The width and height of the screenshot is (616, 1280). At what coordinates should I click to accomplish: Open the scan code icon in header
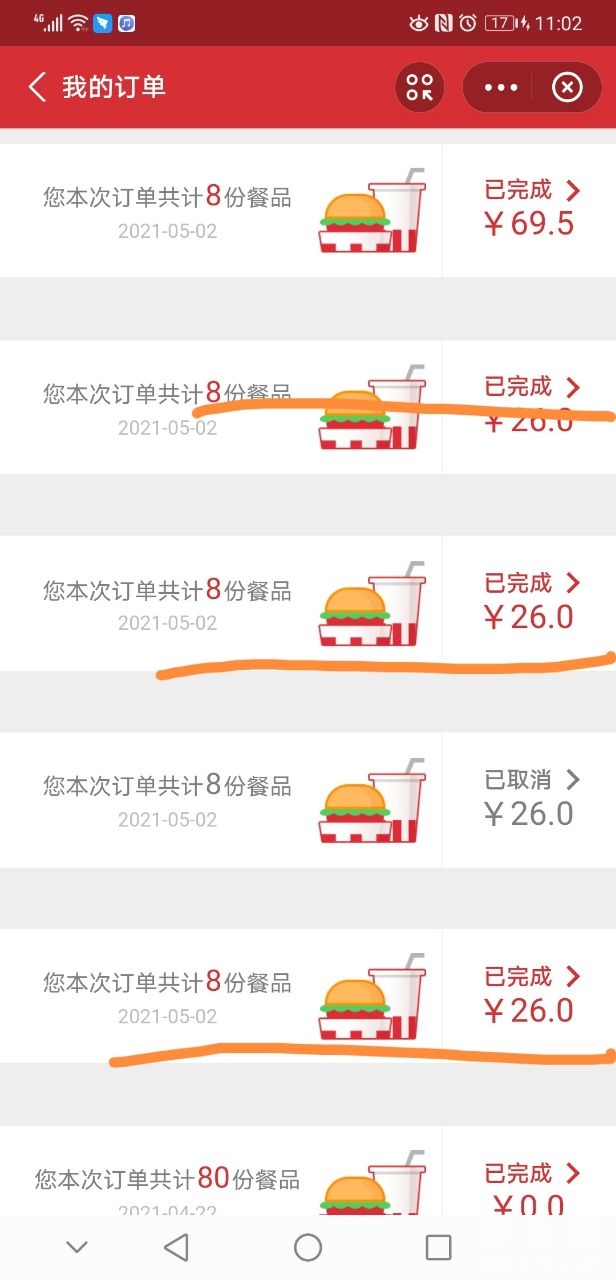tap(420, 88)
